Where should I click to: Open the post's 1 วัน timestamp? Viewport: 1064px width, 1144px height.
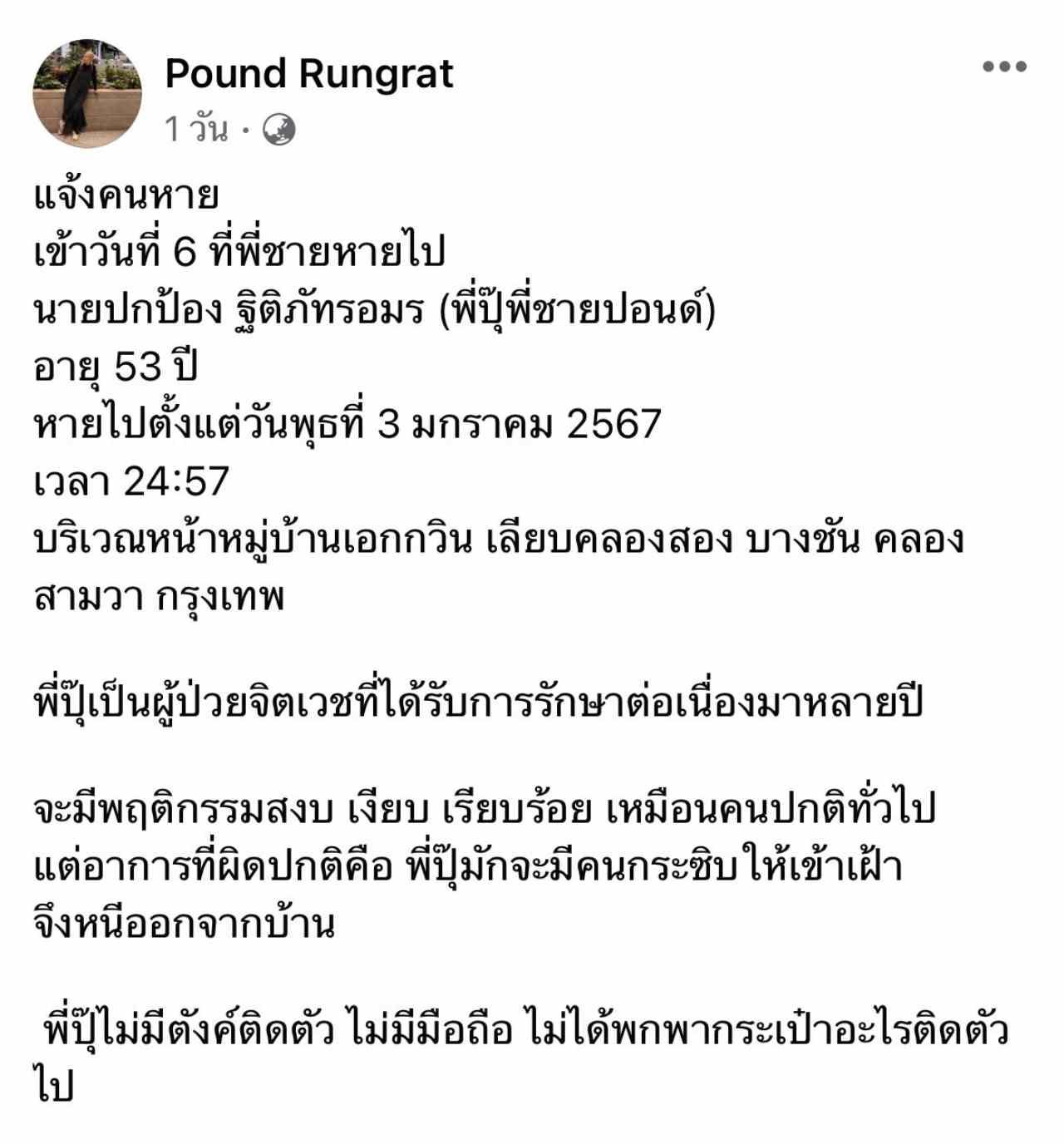pos(195,130)
